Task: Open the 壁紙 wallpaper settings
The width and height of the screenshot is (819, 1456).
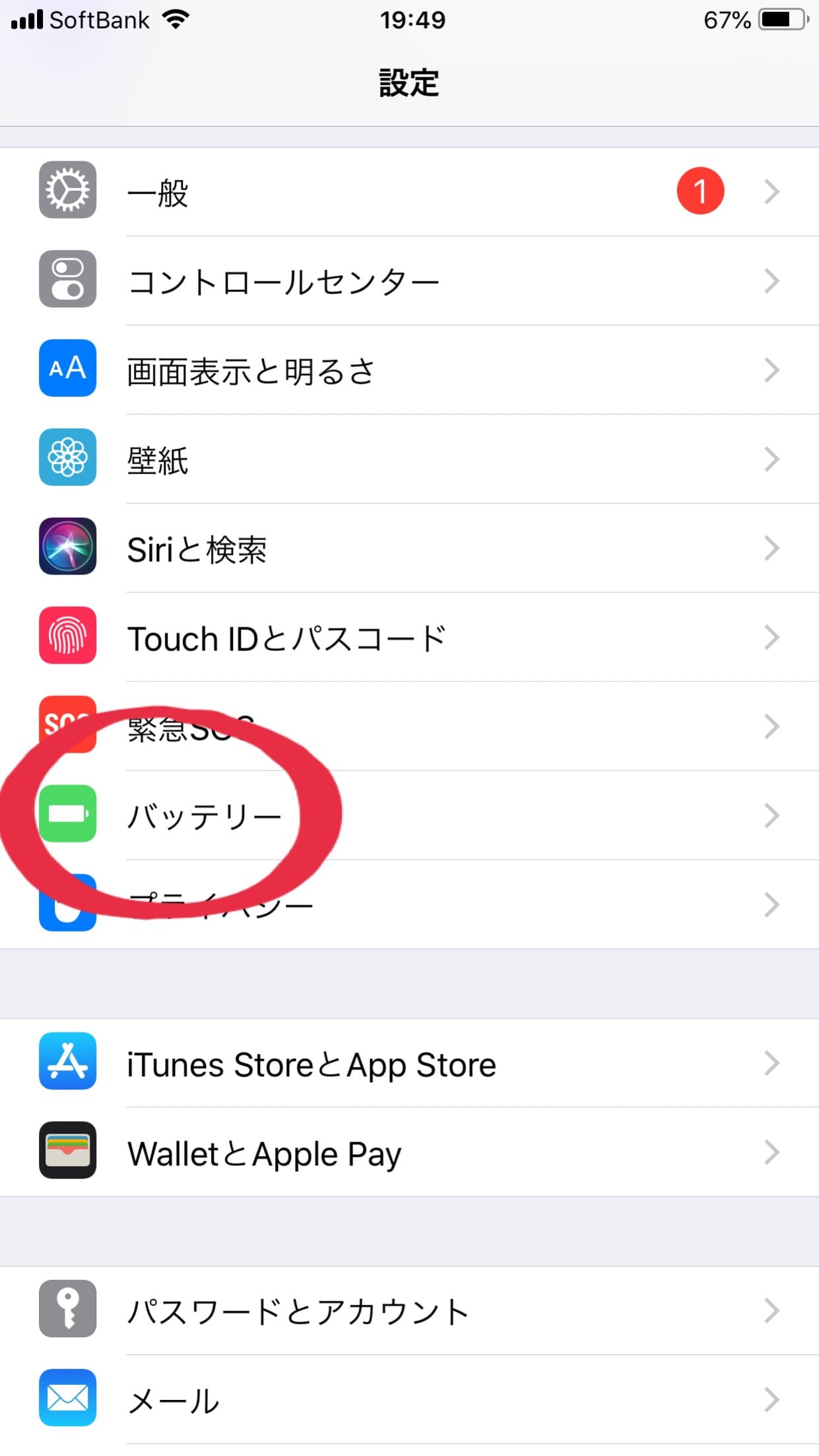Action: [x=409, y=459]
